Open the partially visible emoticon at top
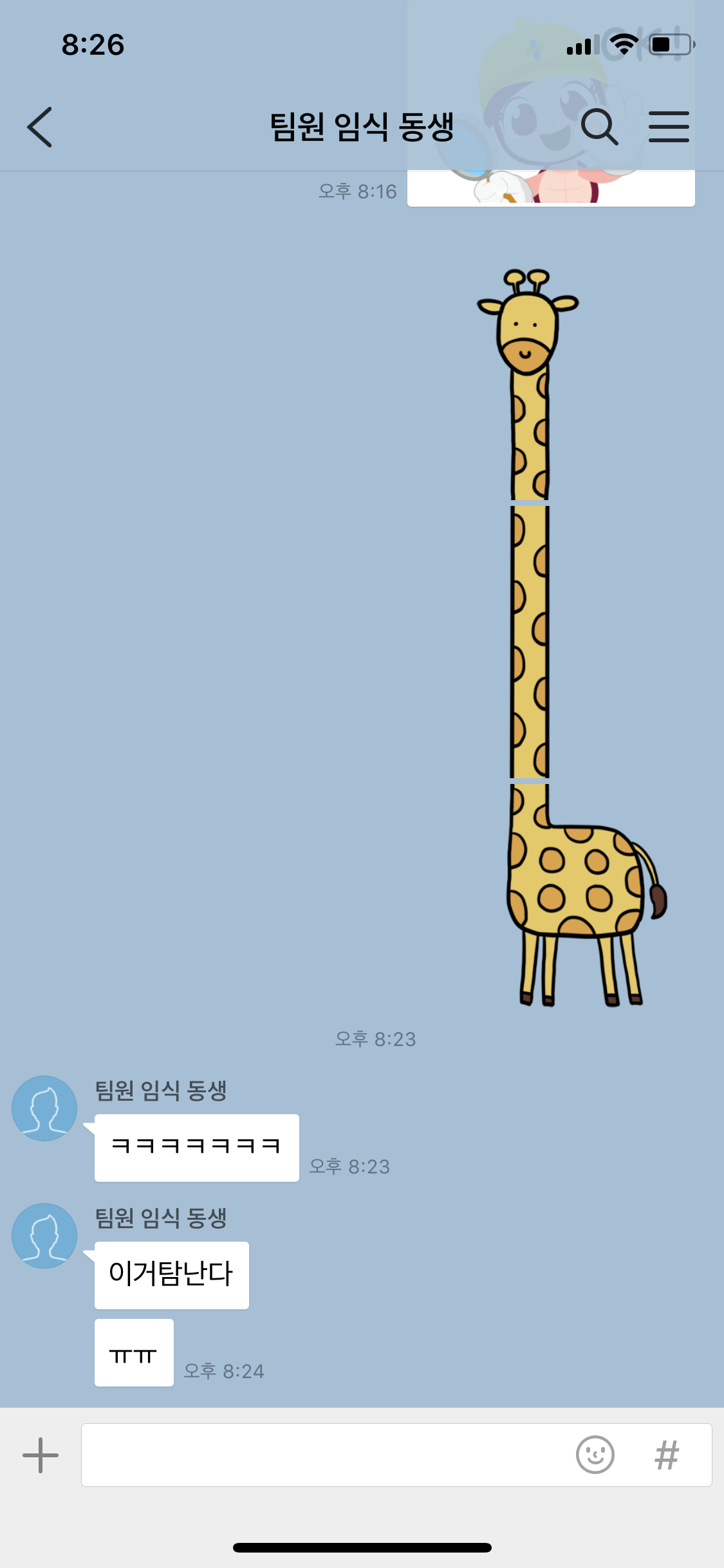This screenshot has height=1568, width=724. coord(551,188)
